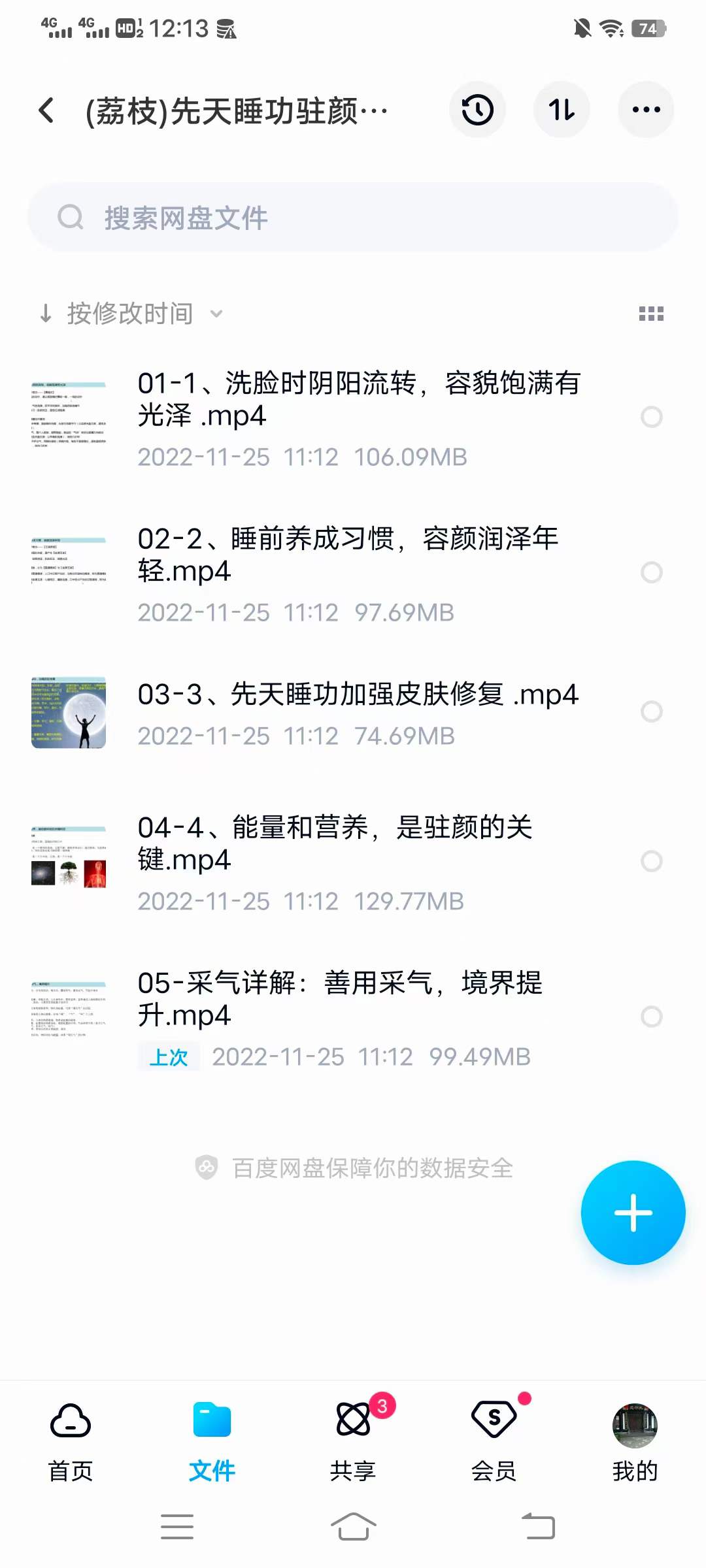Tap the 搜索网盘文件 search box
The width and height of the screenshot is (706, 1568).
click(353, 218)
